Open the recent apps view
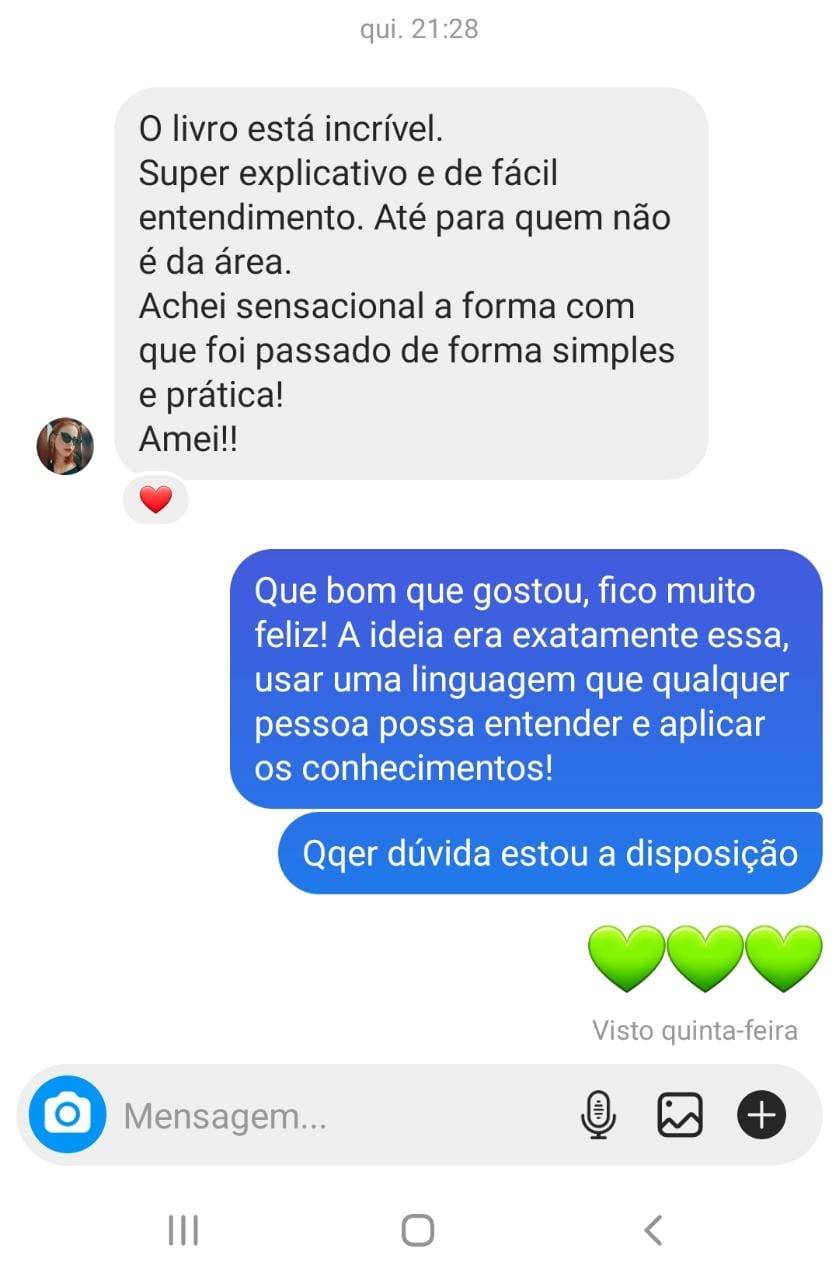The image size is (839, 1280). click(x=183, y=1229)
